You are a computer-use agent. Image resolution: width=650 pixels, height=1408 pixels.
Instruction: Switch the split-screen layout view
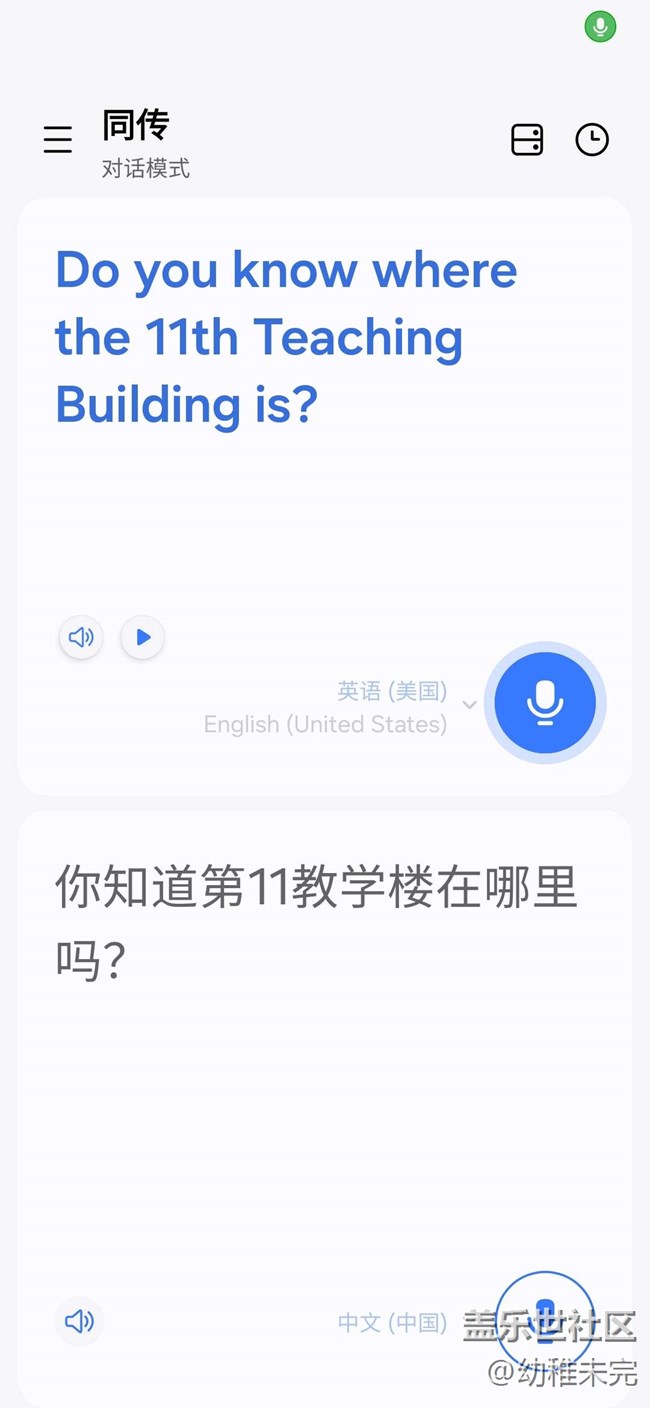pyautogui.click(x=527, y=140)
